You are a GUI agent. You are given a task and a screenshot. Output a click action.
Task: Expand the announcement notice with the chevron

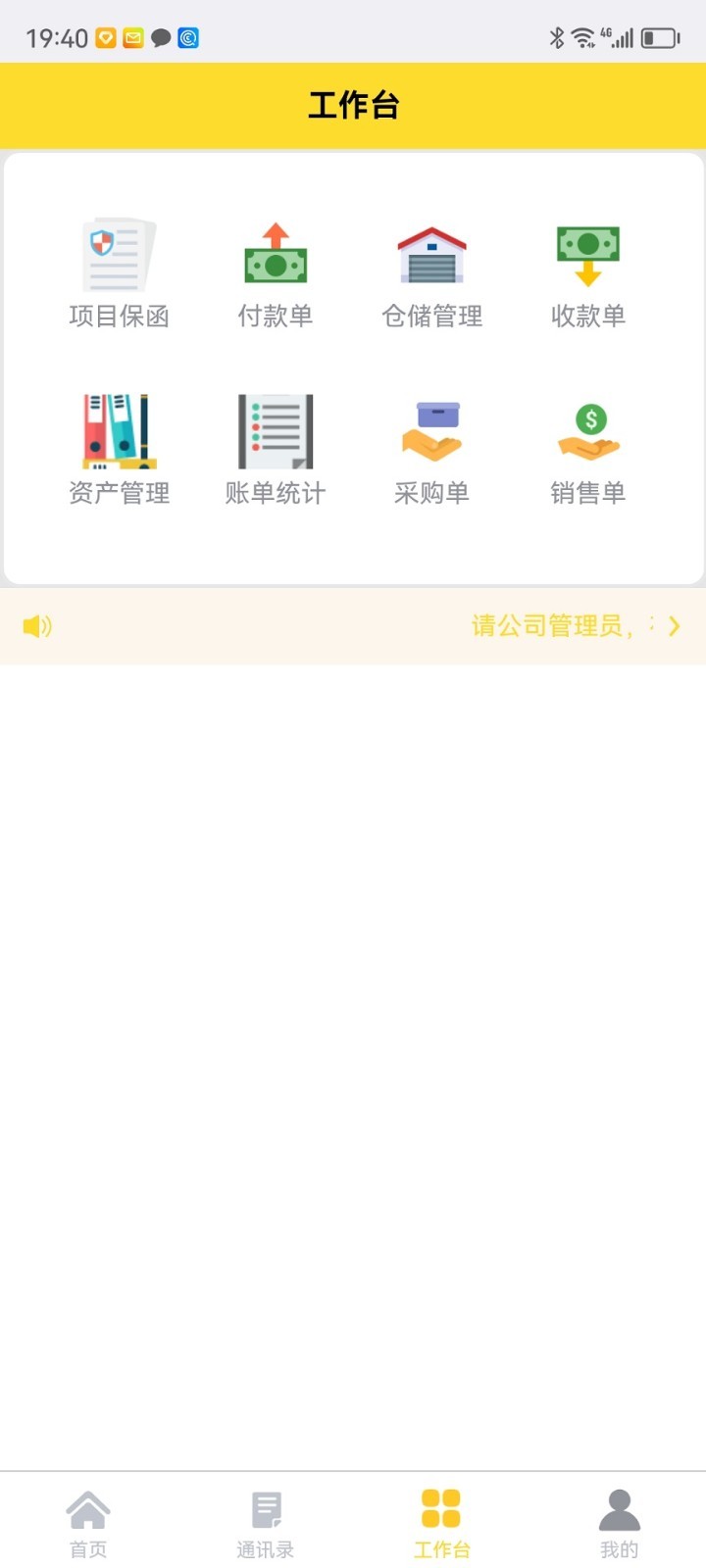tap(674, 626)
